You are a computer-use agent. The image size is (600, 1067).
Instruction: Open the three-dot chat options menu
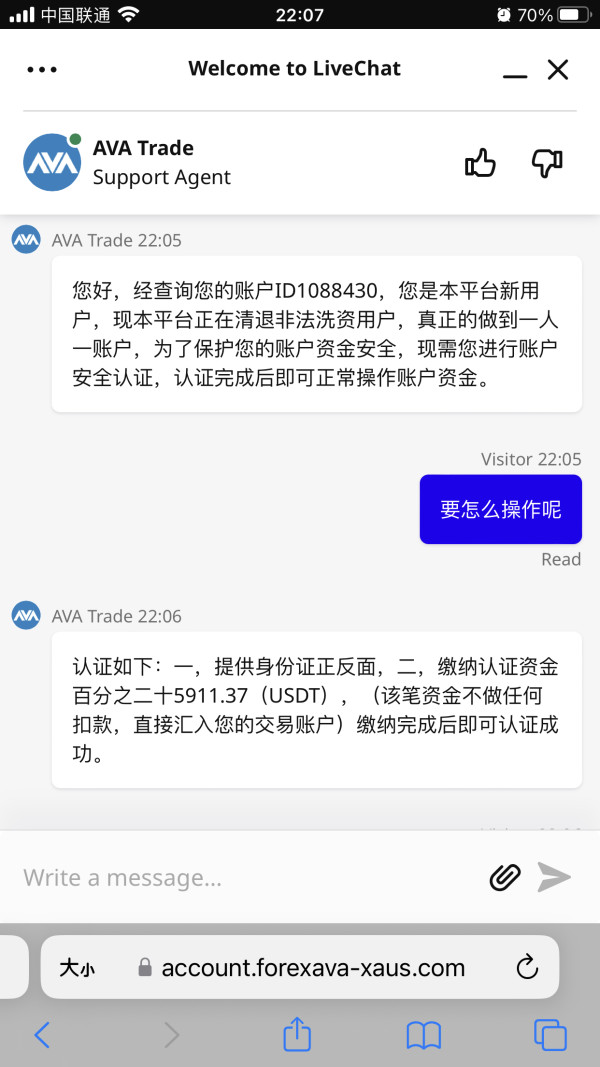42,70
